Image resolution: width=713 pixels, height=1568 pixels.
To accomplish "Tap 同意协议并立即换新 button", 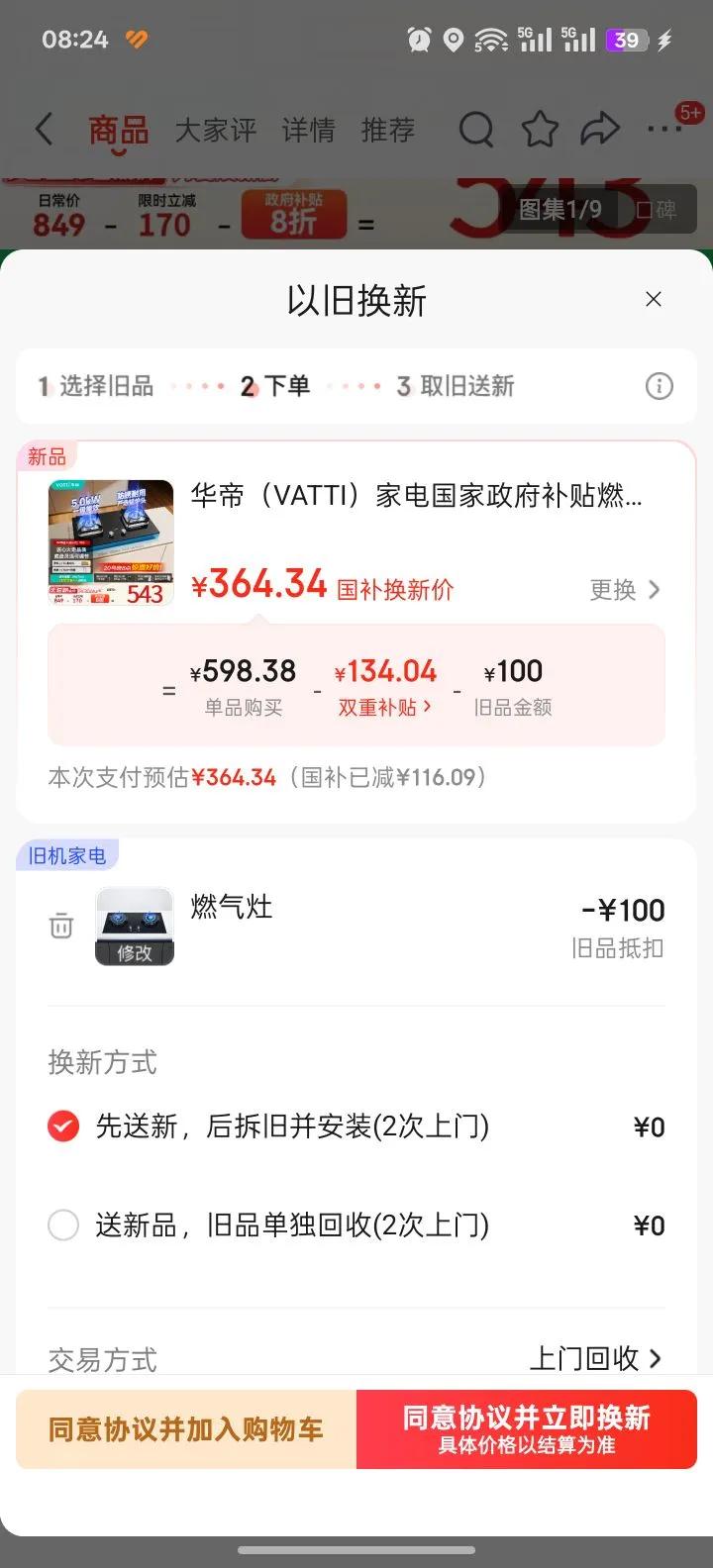I will click(526, 1429).
